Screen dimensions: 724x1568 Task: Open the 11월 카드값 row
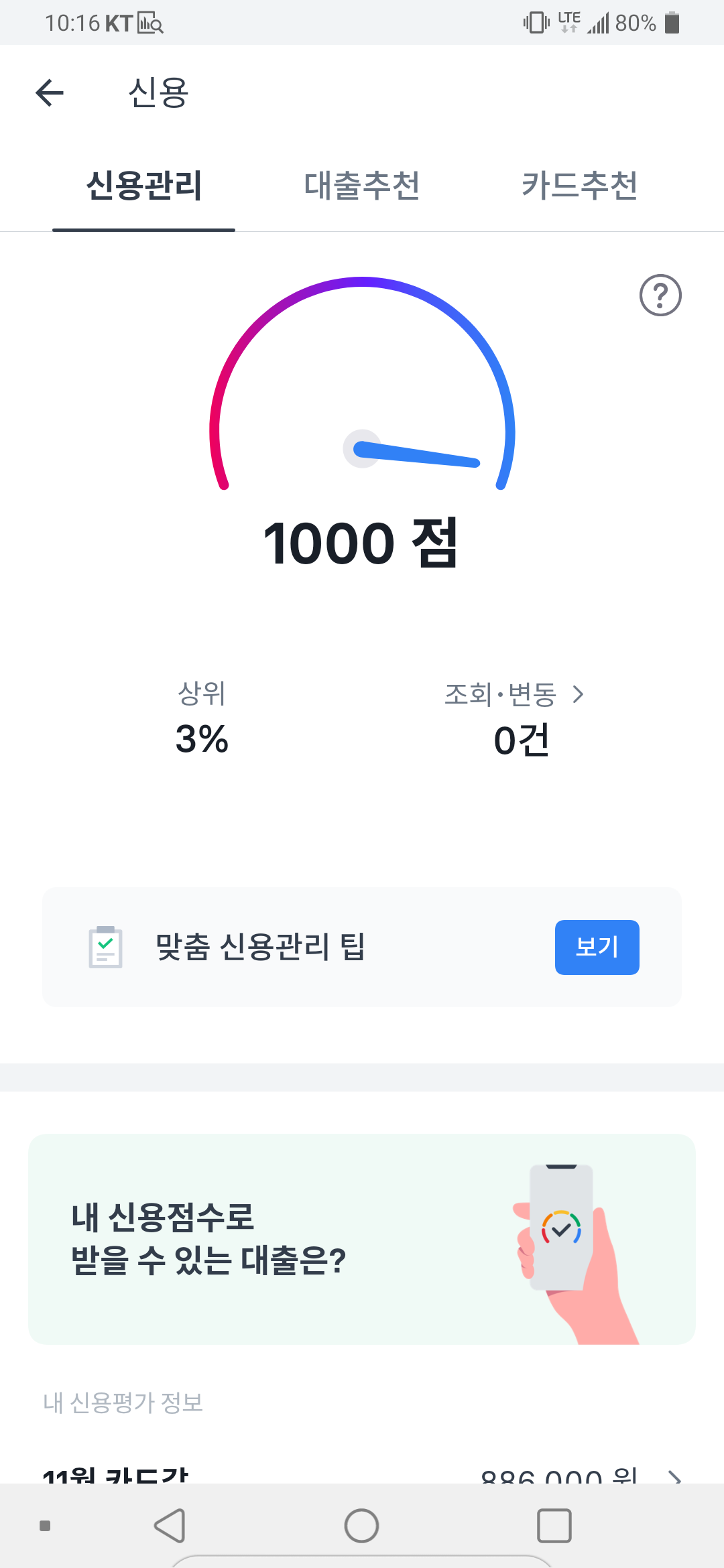tap(362, 1474)
